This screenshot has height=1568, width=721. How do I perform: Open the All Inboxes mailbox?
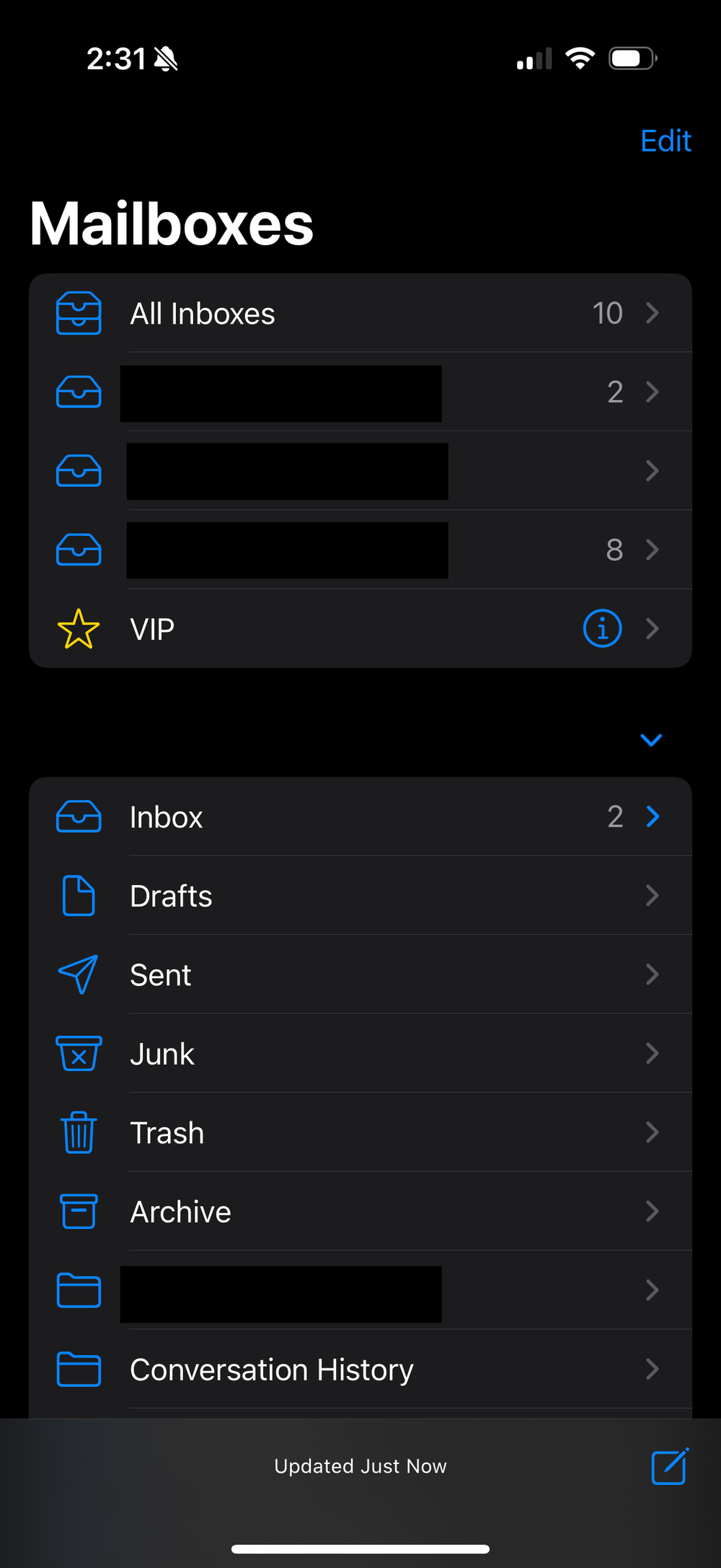tap(360, 313)
